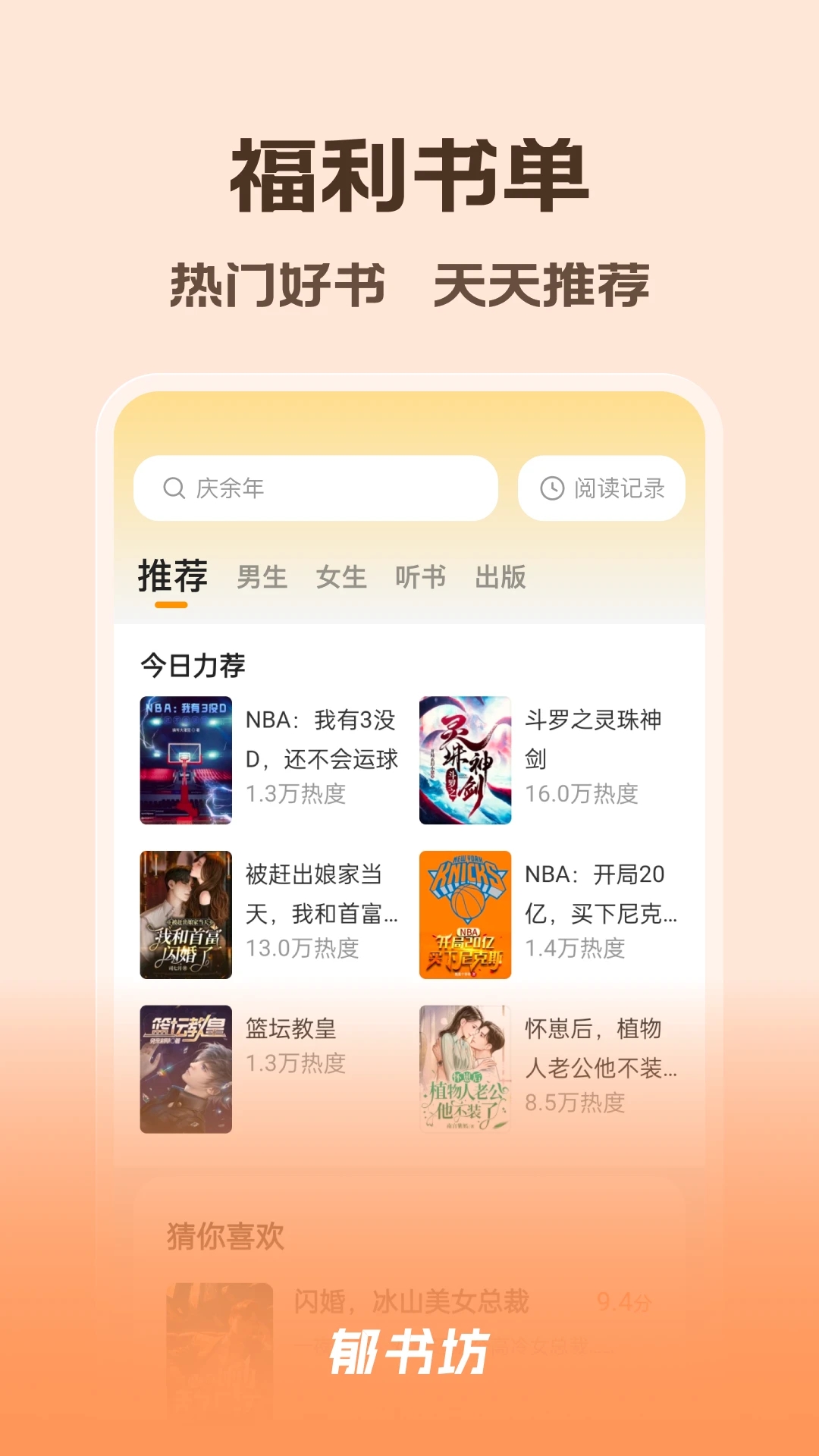Screen dimensions: 819x1456
Task: Switch to the 女生 tab
Action: [343, 577]
